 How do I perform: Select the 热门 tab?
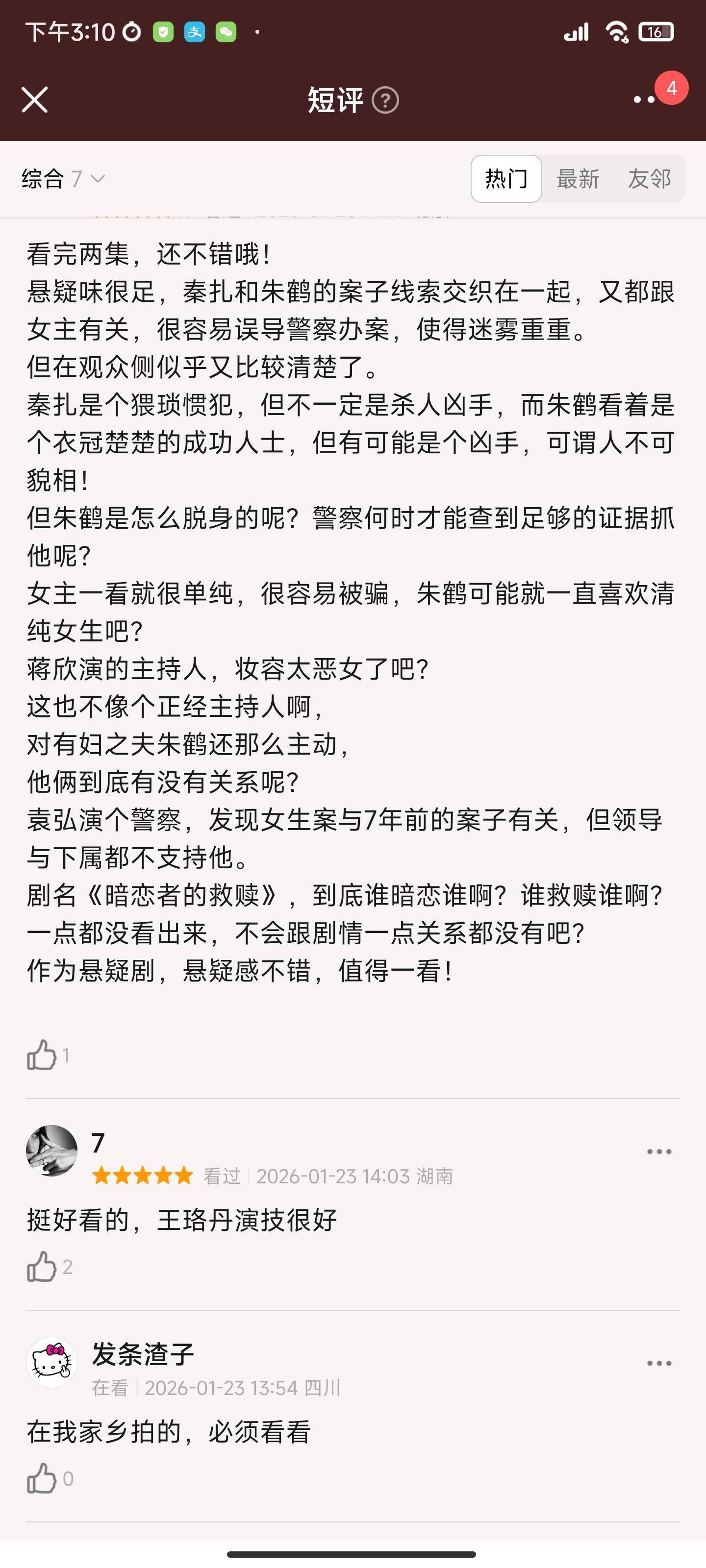[505, 178]
